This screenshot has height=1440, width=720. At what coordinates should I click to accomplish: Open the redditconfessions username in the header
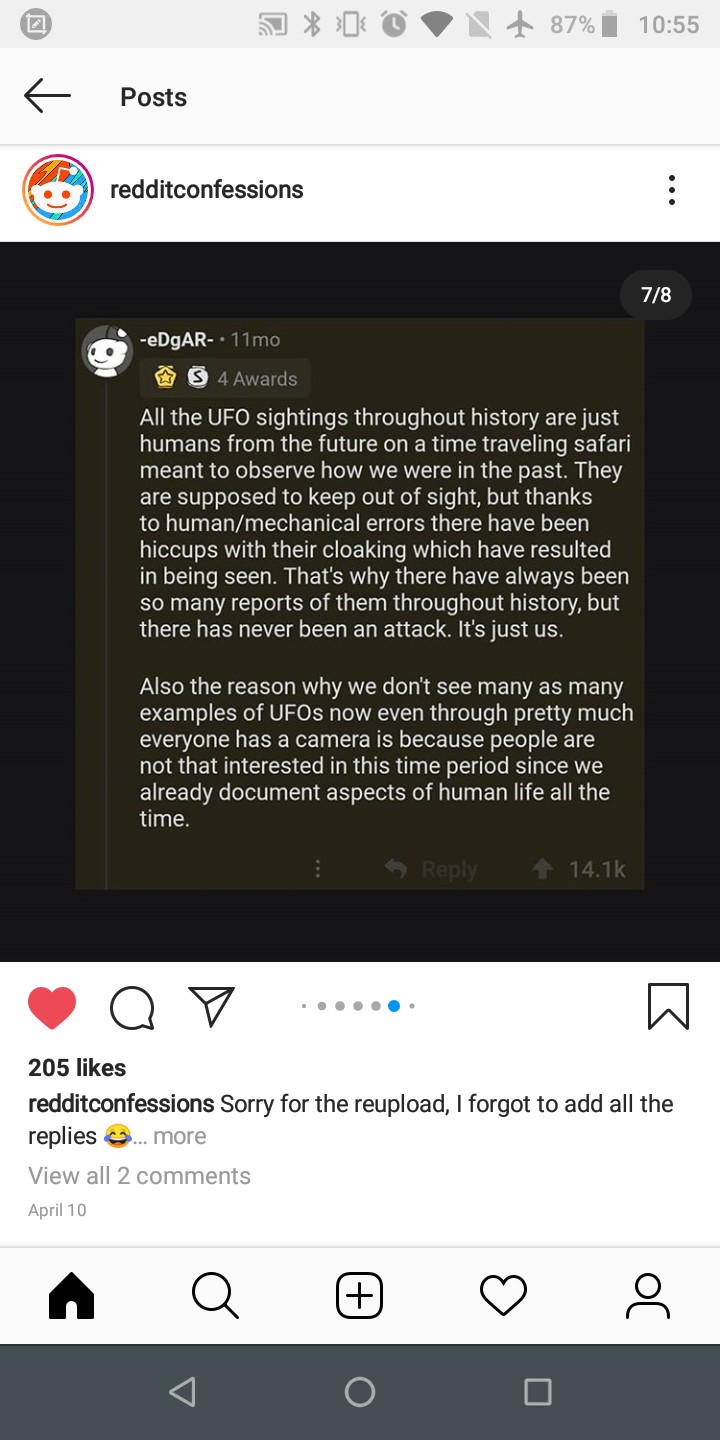coord(206,190)
